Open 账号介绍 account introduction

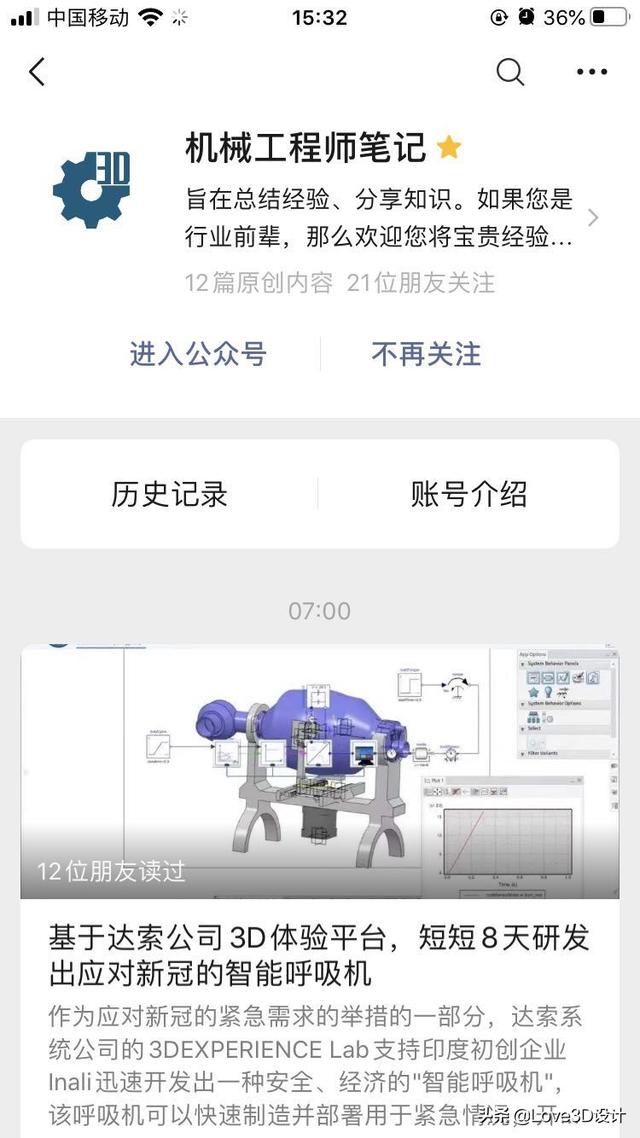(469, 494)
